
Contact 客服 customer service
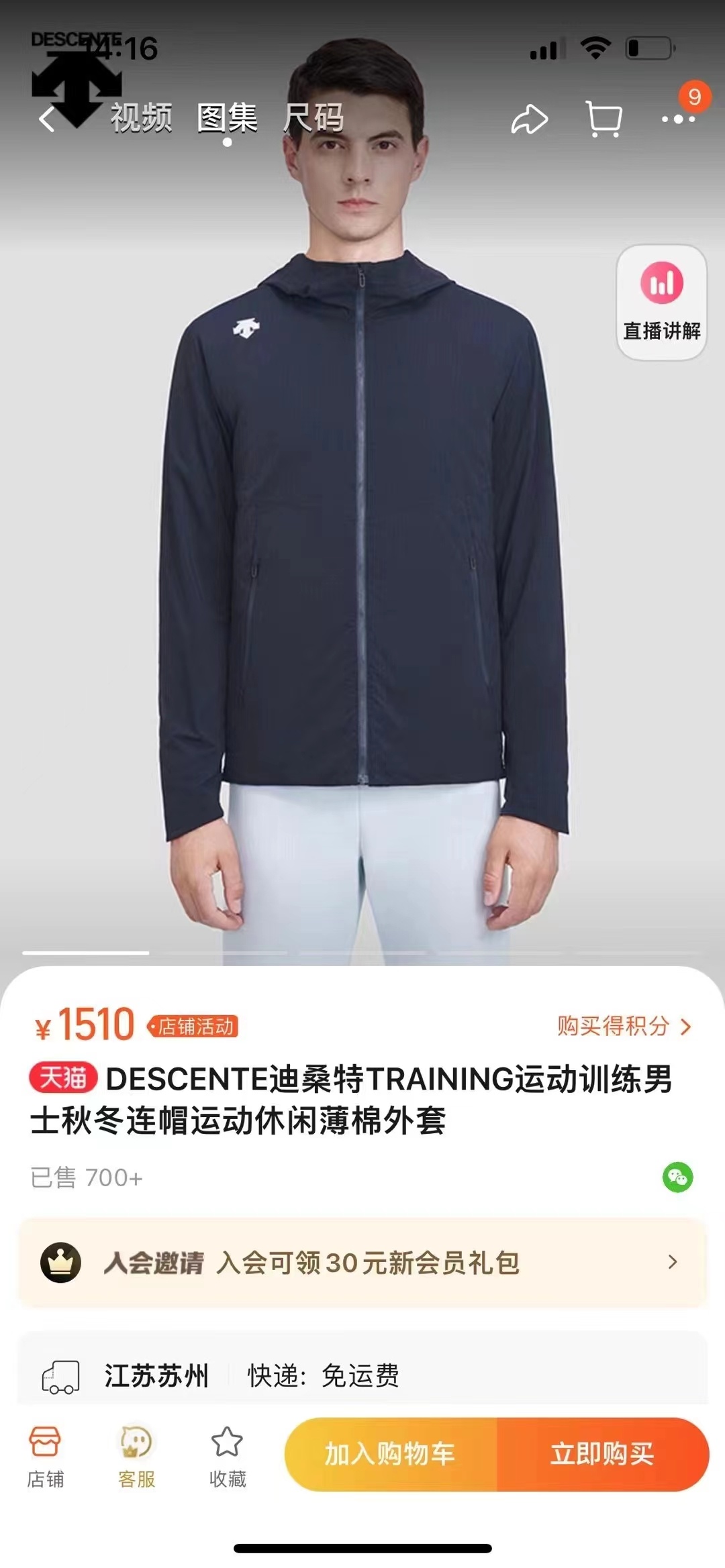point(136,1455)
